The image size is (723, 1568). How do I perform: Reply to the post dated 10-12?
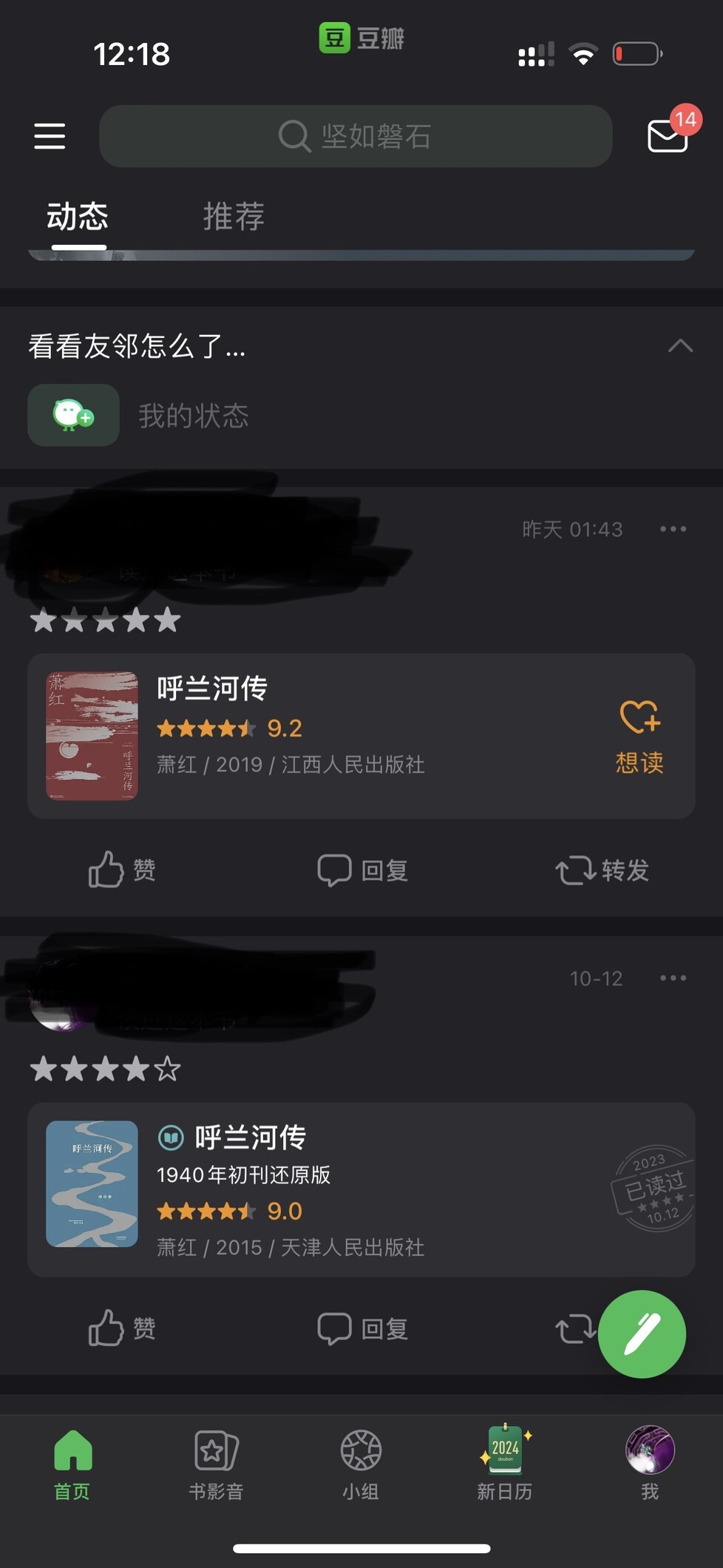point(362,1328)
